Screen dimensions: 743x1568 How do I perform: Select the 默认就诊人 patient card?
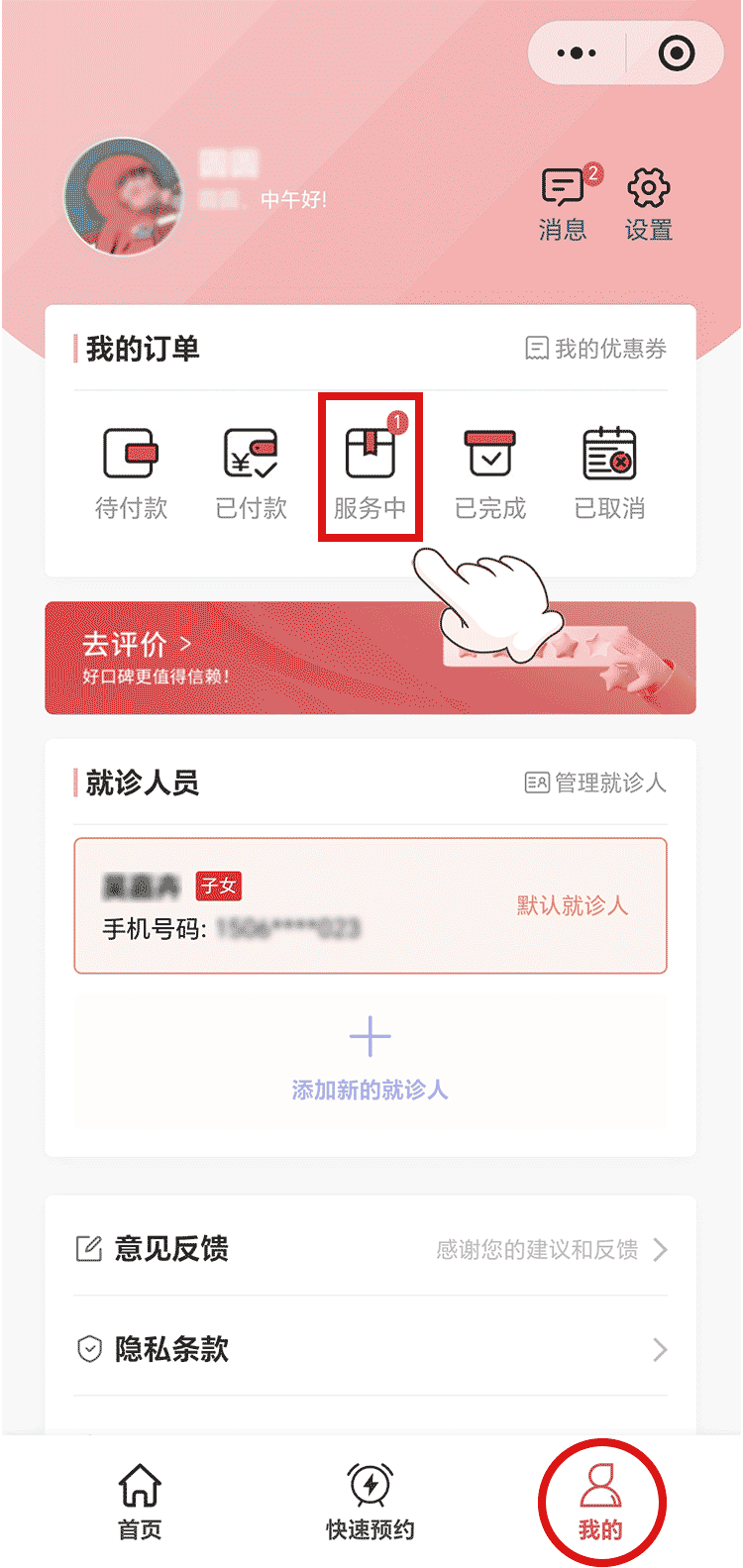tap(370, 905)
